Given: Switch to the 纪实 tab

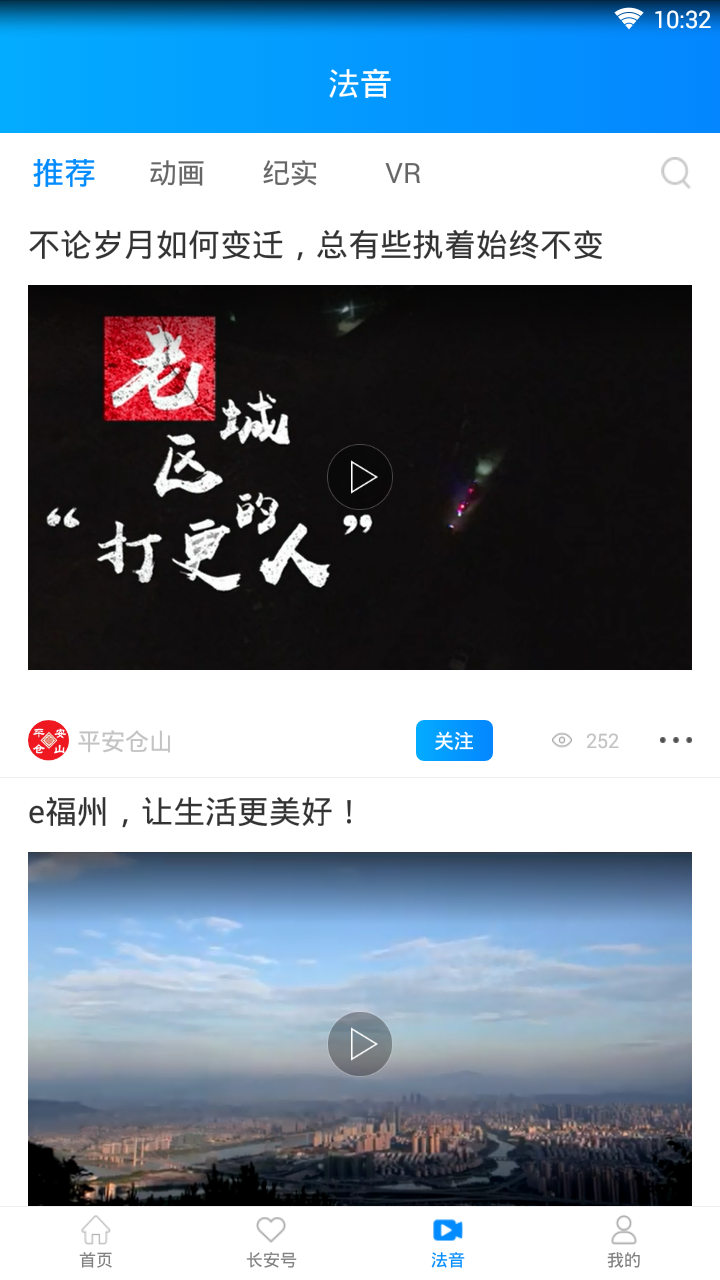Looking at the screenshot, I should 290,173.
